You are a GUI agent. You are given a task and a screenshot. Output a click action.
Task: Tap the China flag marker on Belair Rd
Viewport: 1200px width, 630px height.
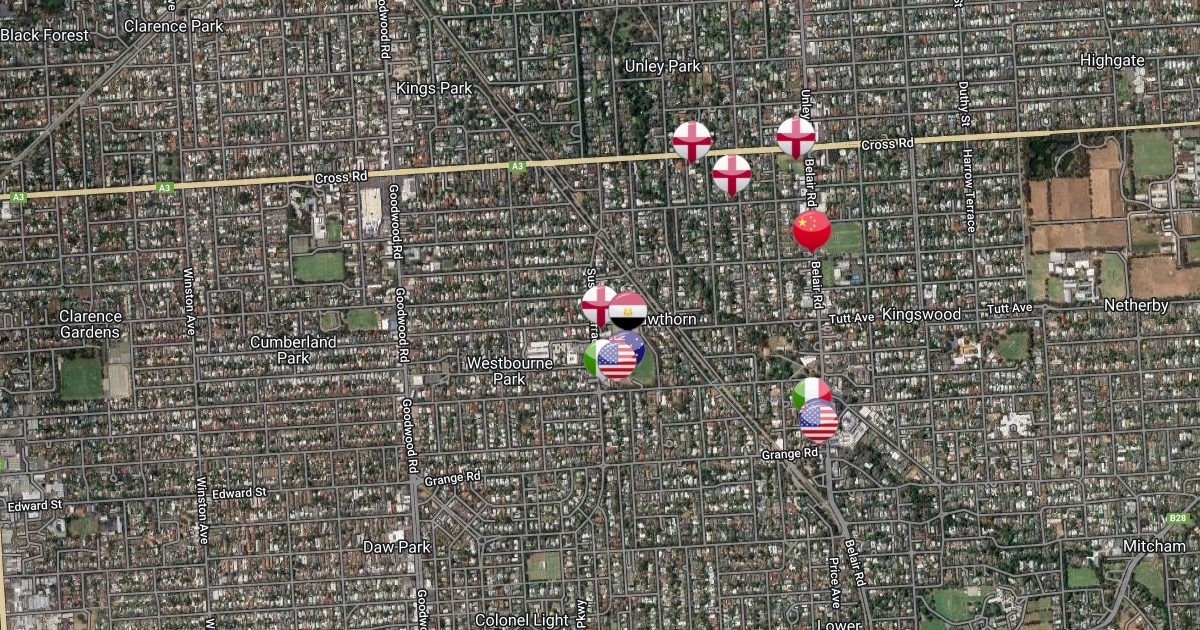point(811,229)
